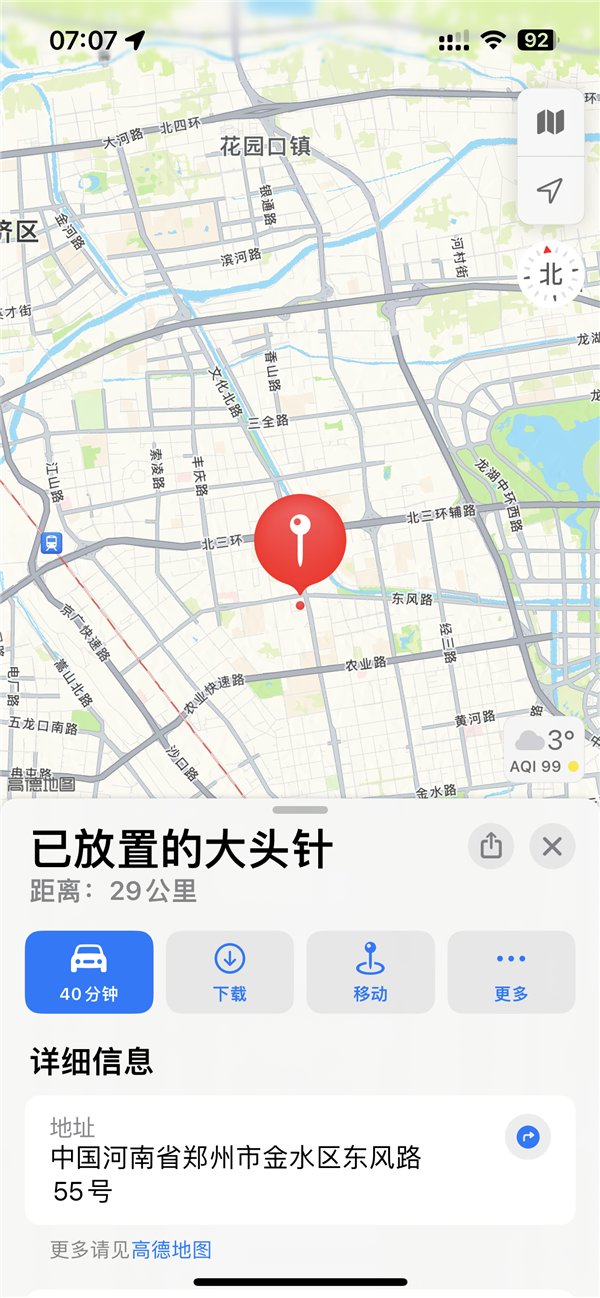Tap the red dropped pin on map
The width and height of the screenshot is (600, 1298).
[300, 542]
